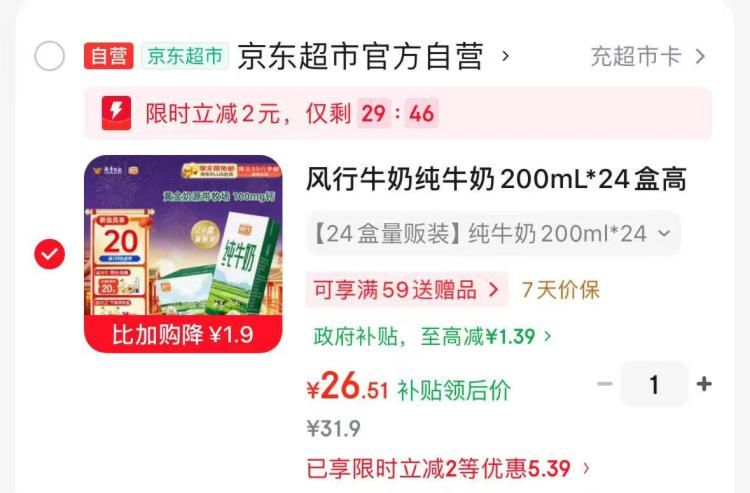Select all items from 京东超市官方自营
The height and width of the screenshot is (493, 750).
[x=49, y=56]
